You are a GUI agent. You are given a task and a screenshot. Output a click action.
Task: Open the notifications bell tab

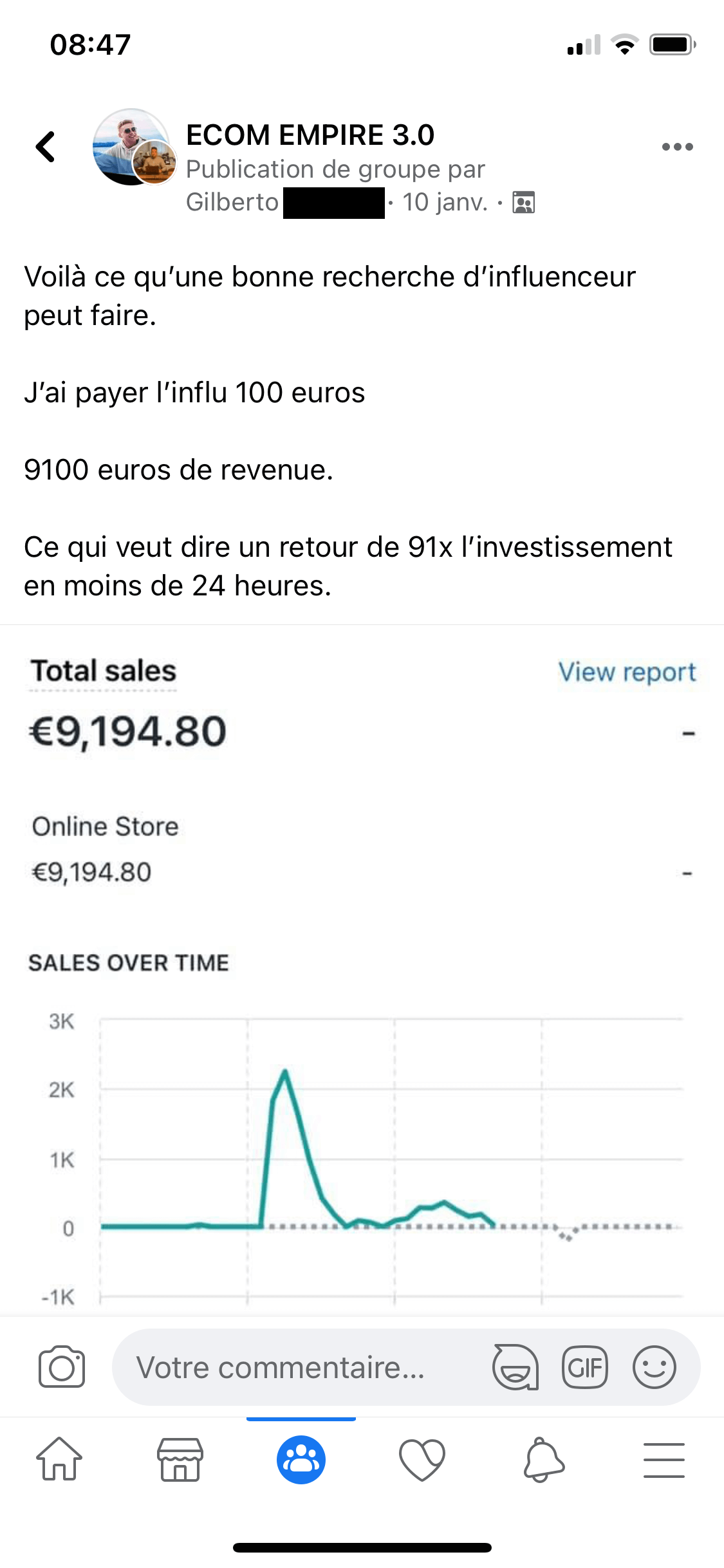pyautogui.click(x=543, y=1460)
